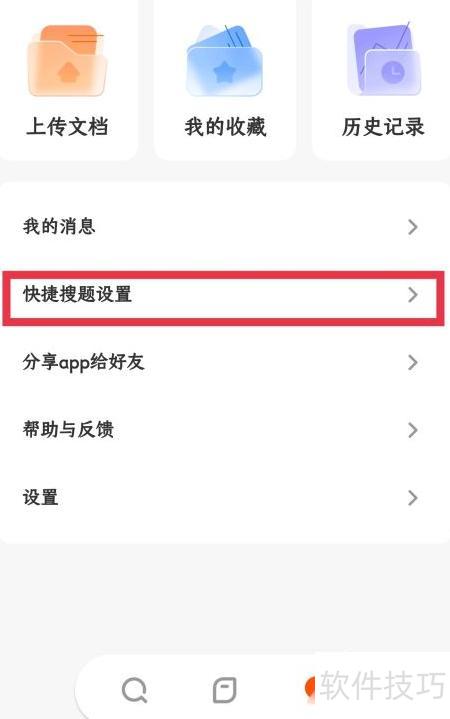The height and width of the screenshot is (719, 450).
Task: Open 我的收藏 card
Action: [x=225, y=79]
